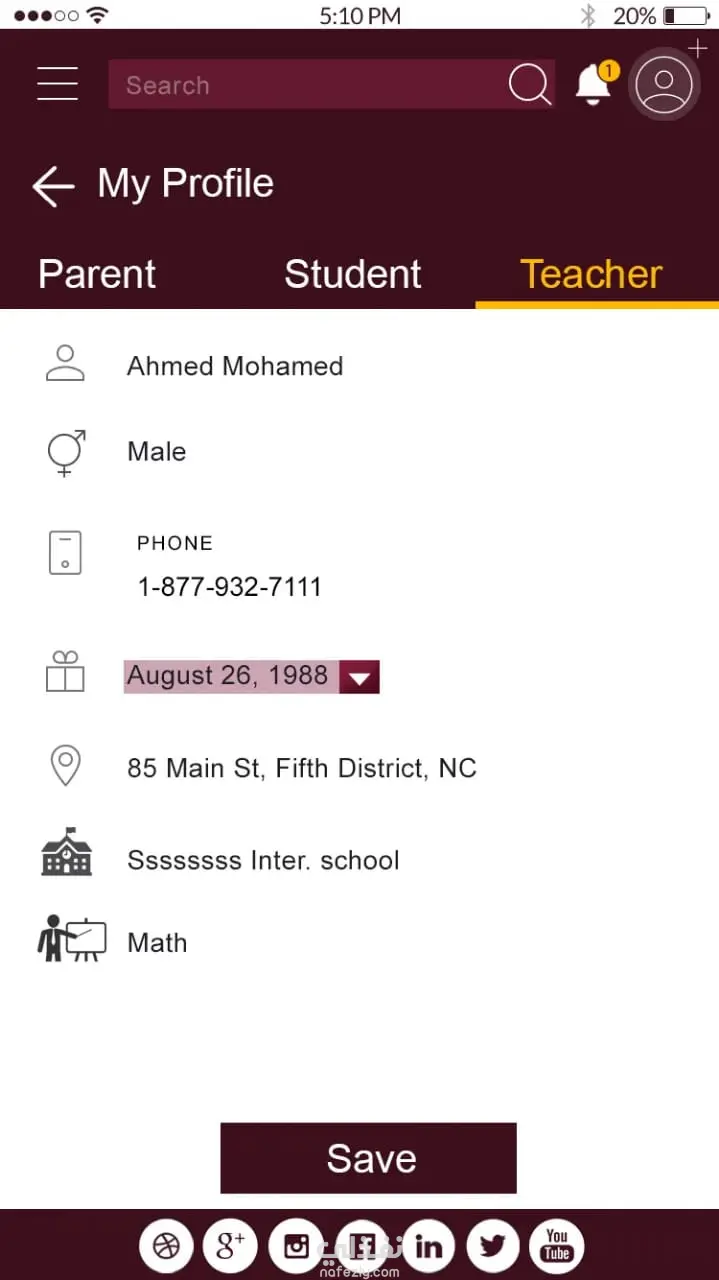Select the Teacher tab
This screenshot has height=1280, width=719.
click(x=591, y=274)
